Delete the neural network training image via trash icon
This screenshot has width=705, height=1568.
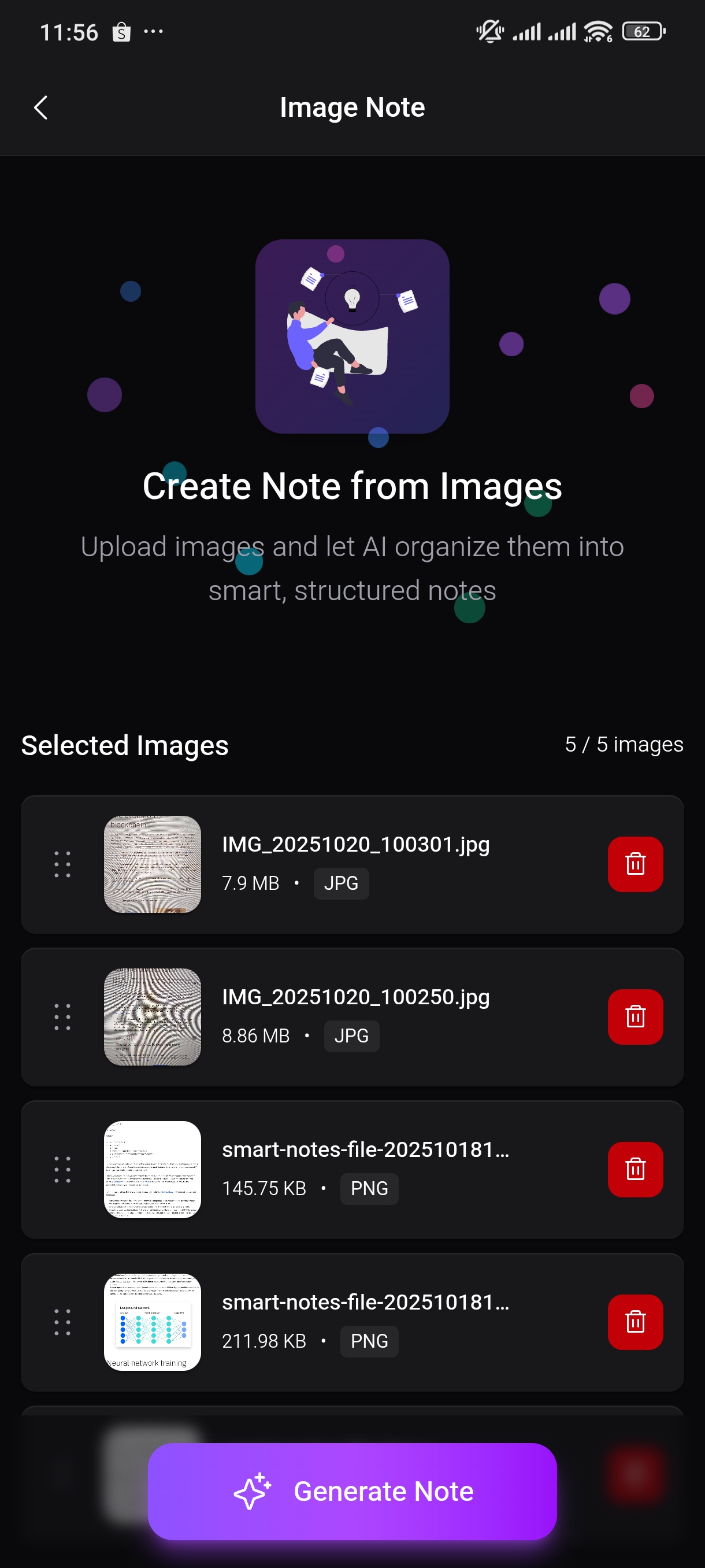tap(635, 1322)
